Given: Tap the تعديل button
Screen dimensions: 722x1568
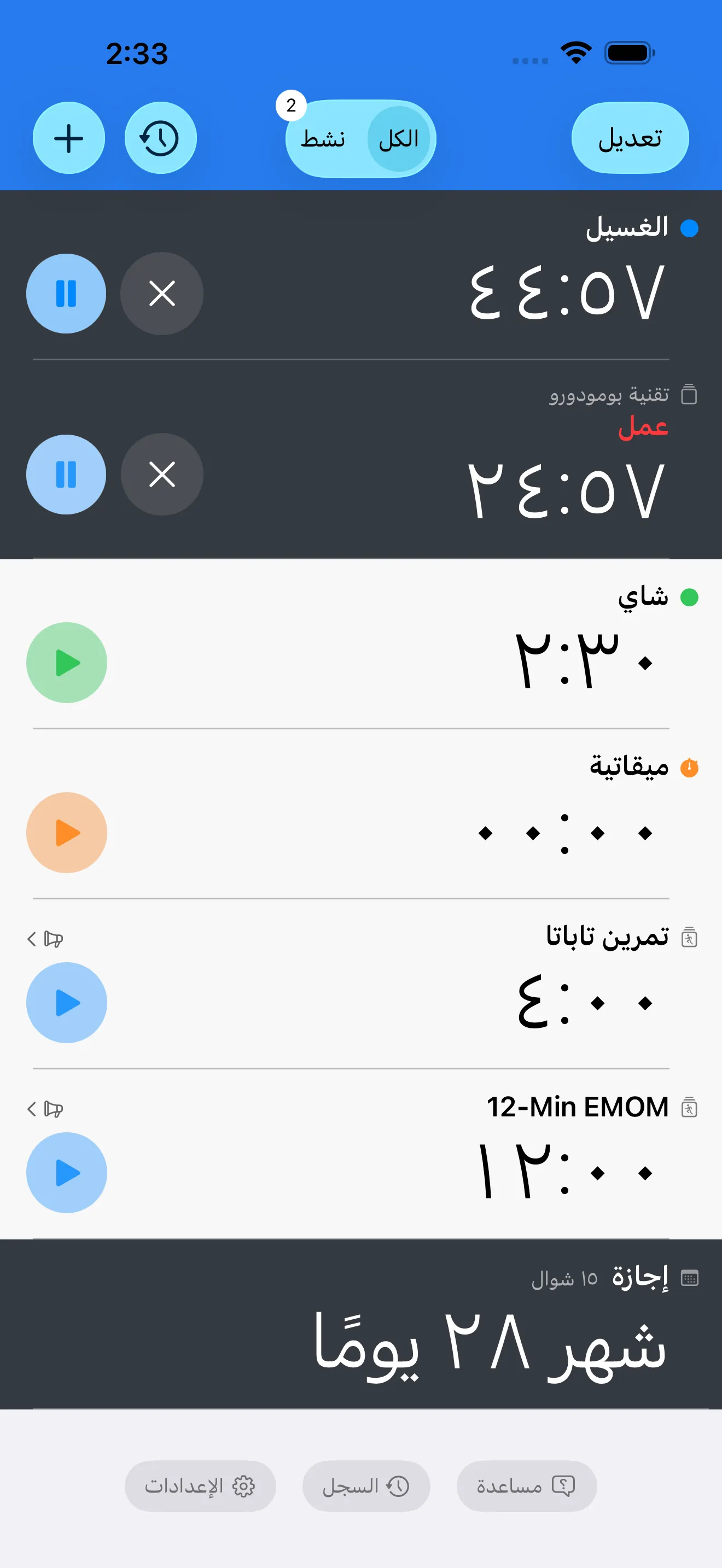Looking at the screenshot, I should pos(629,138).
